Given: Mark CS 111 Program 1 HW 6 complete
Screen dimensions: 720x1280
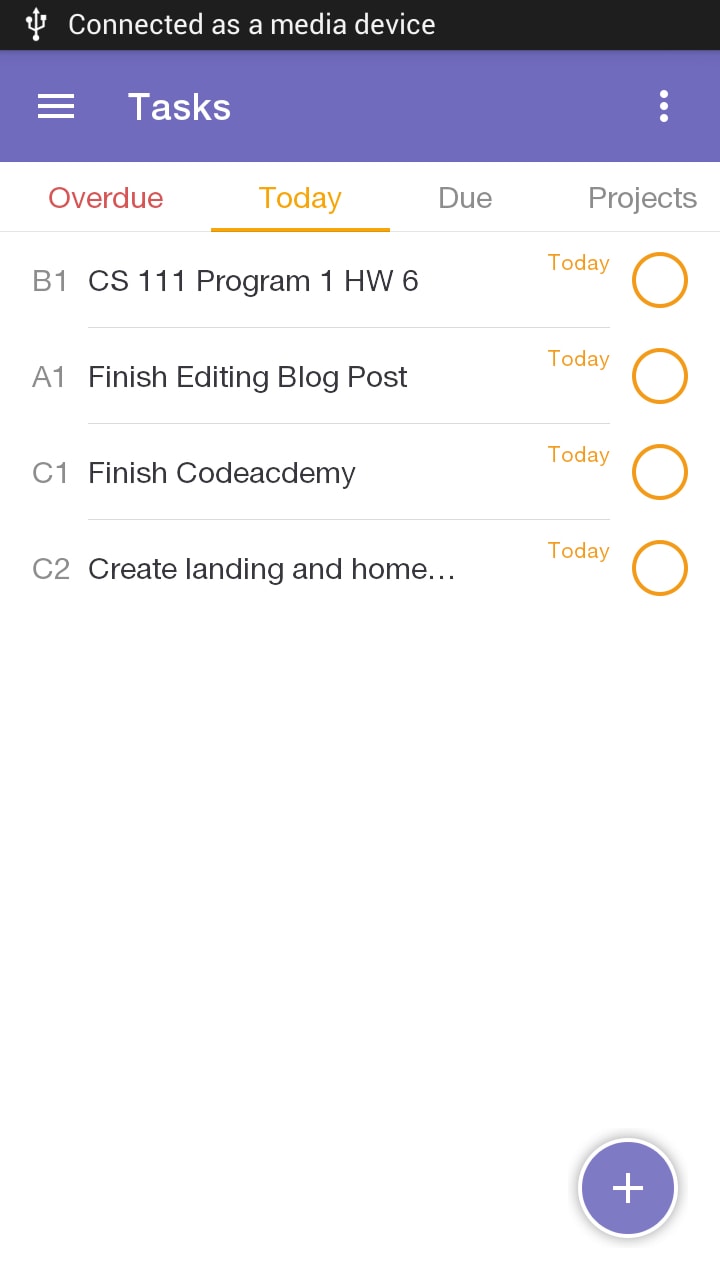Looking at the screenshot, I should tap(660, 280).
